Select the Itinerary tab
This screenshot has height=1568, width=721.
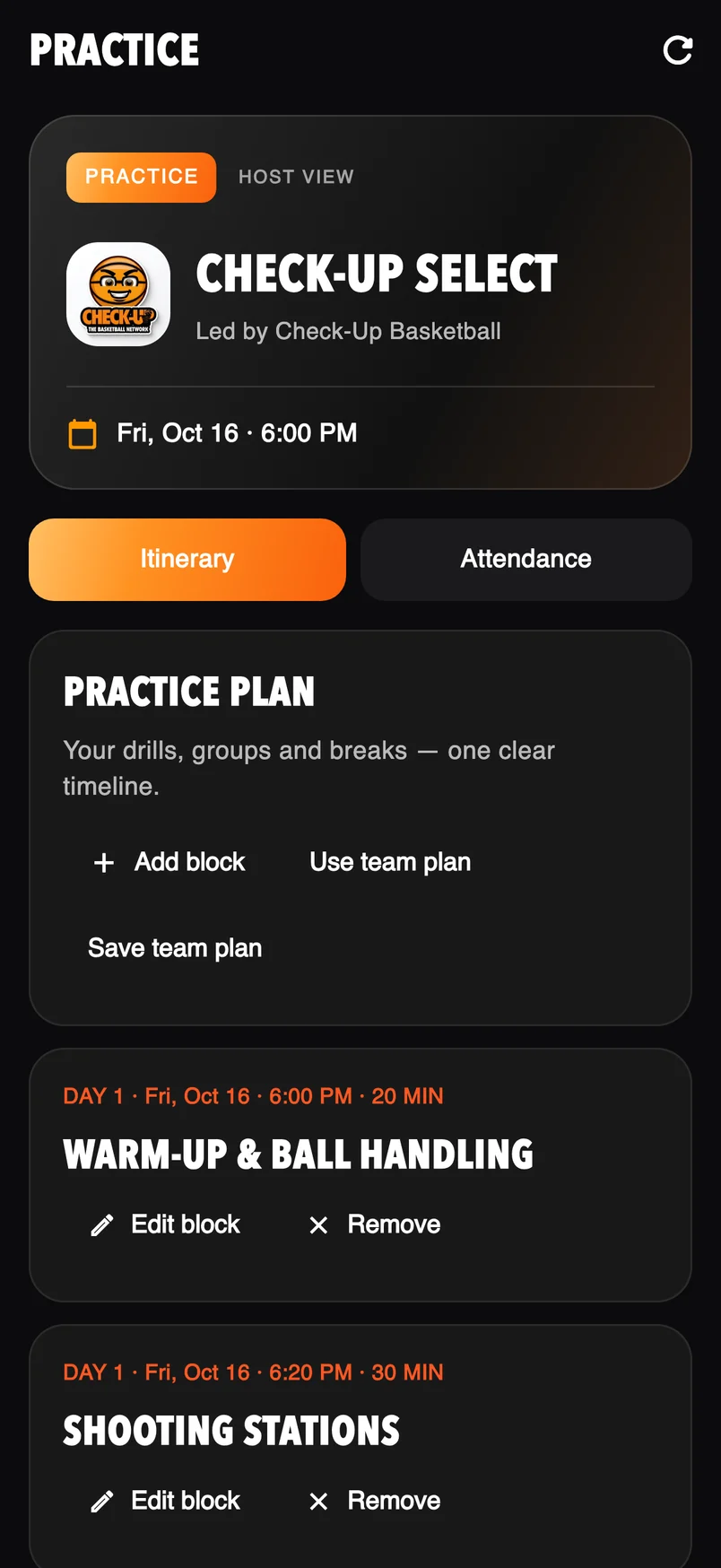pyautogui.click(x=187, y=559)
